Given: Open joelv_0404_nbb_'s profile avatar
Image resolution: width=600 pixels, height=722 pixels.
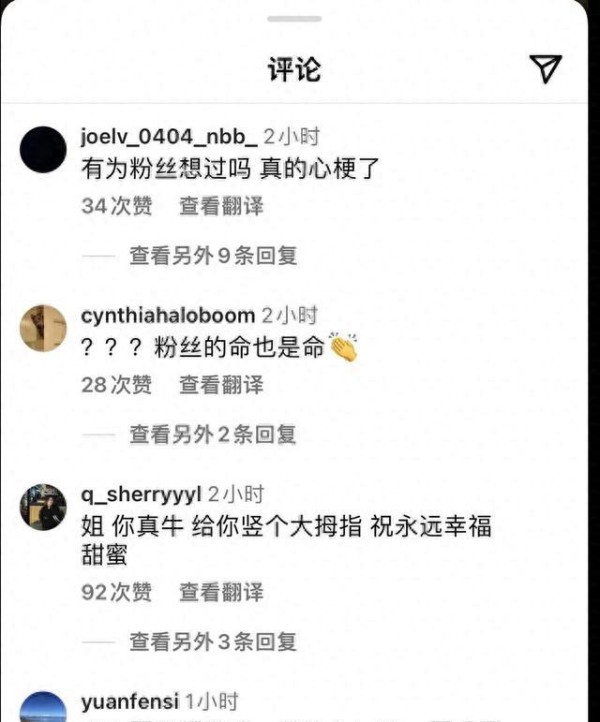Looking at the screenshot, I should 43,150.
